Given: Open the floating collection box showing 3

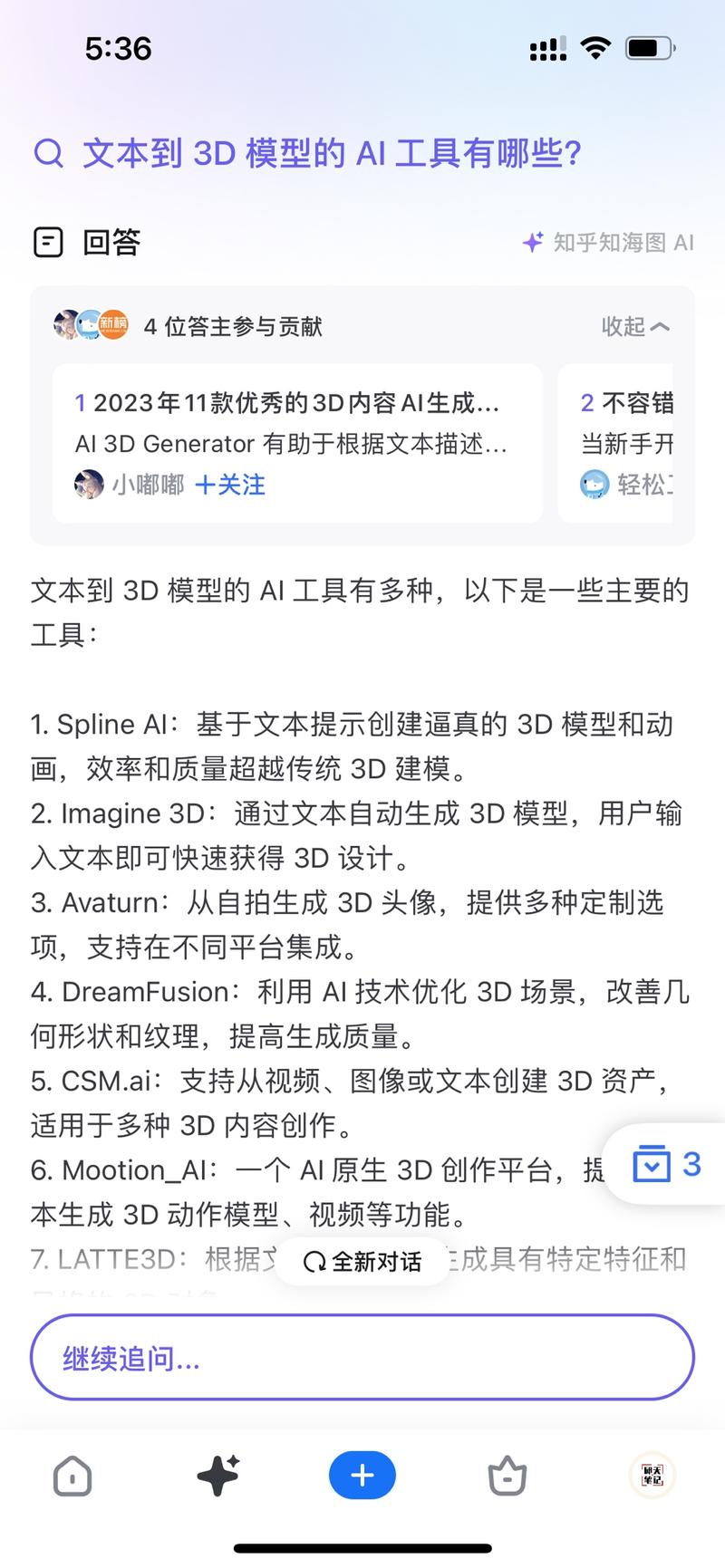Looking at the screenshot, I should (666, 1164).
